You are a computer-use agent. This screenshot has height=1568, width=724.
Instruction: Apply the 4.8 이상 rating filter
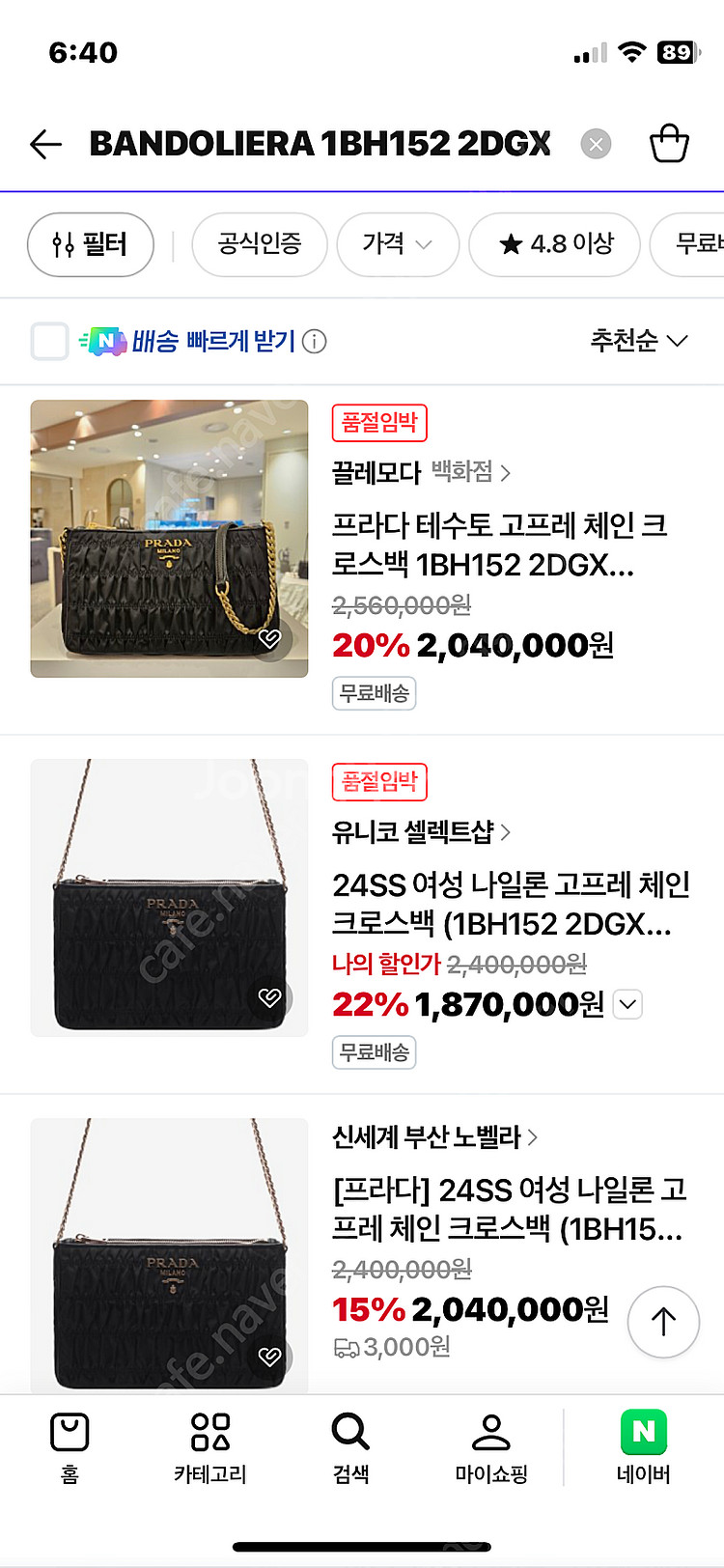coord(555,244)
